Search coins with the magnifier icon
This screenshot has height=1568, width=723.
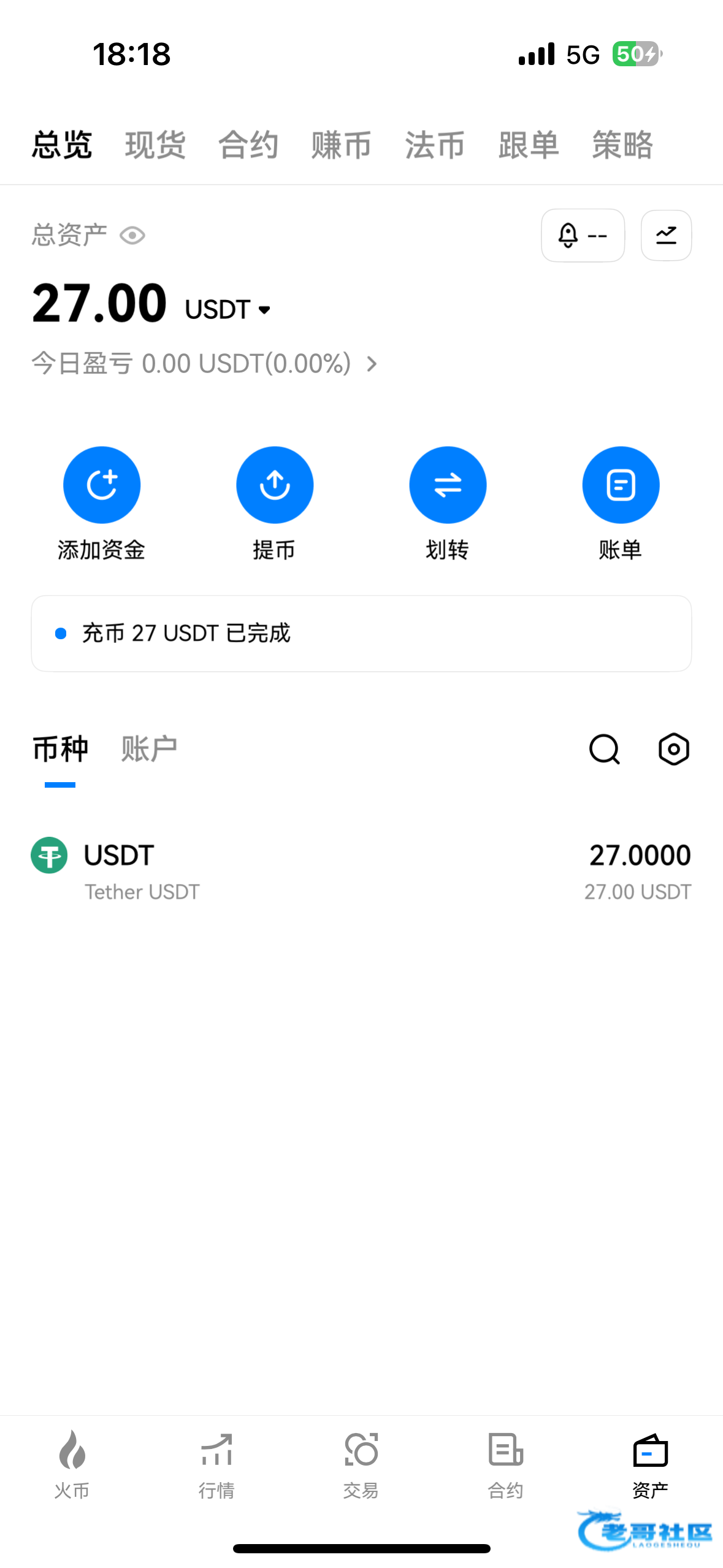(604, 749)
